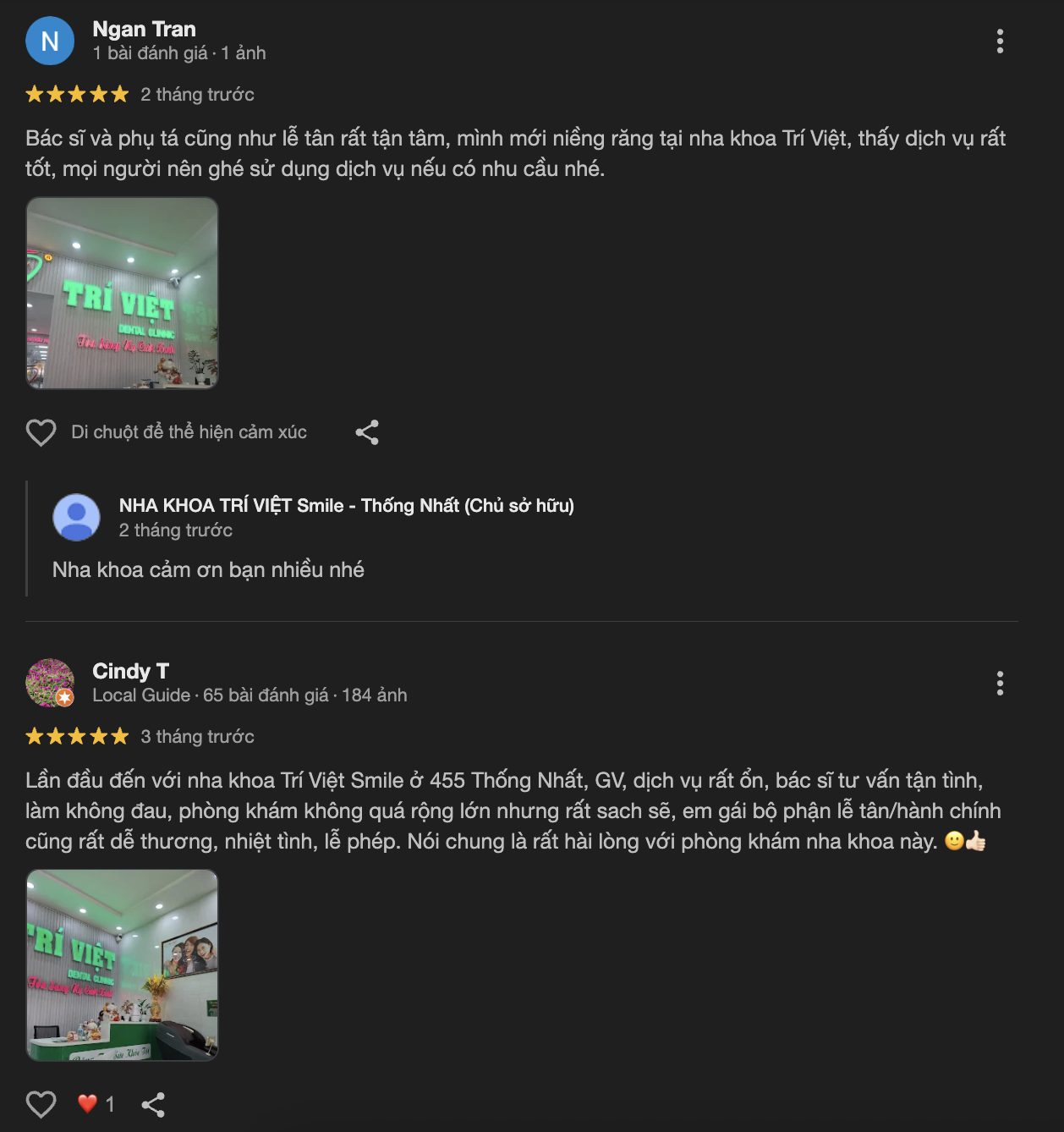
Task: Open Ngan Tran's profile avatar
Action: pyautogui.click(x=50, y=41)
